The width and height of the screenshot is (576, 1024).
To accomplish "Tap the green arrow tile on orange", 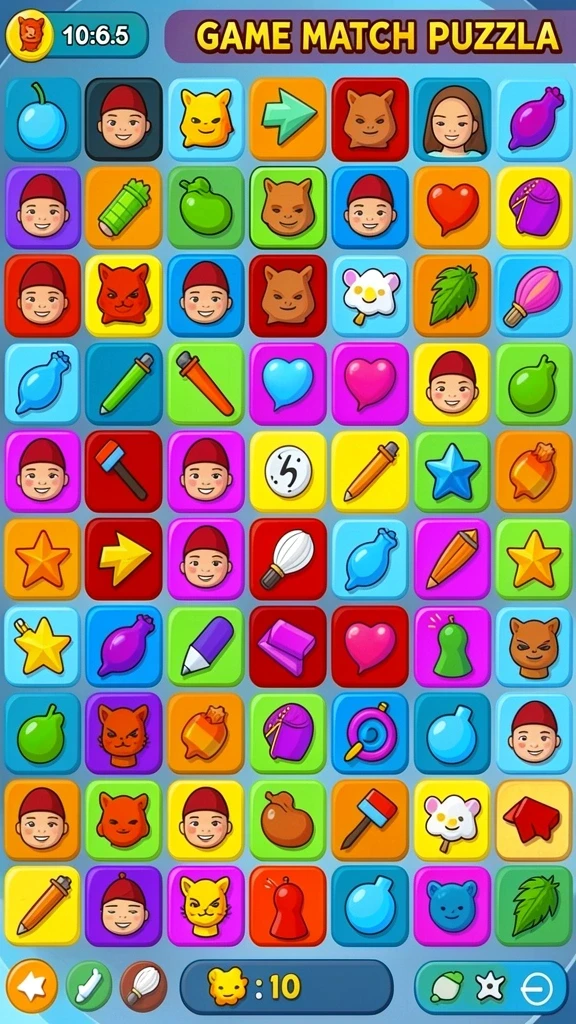I will (x=288, y=119).
